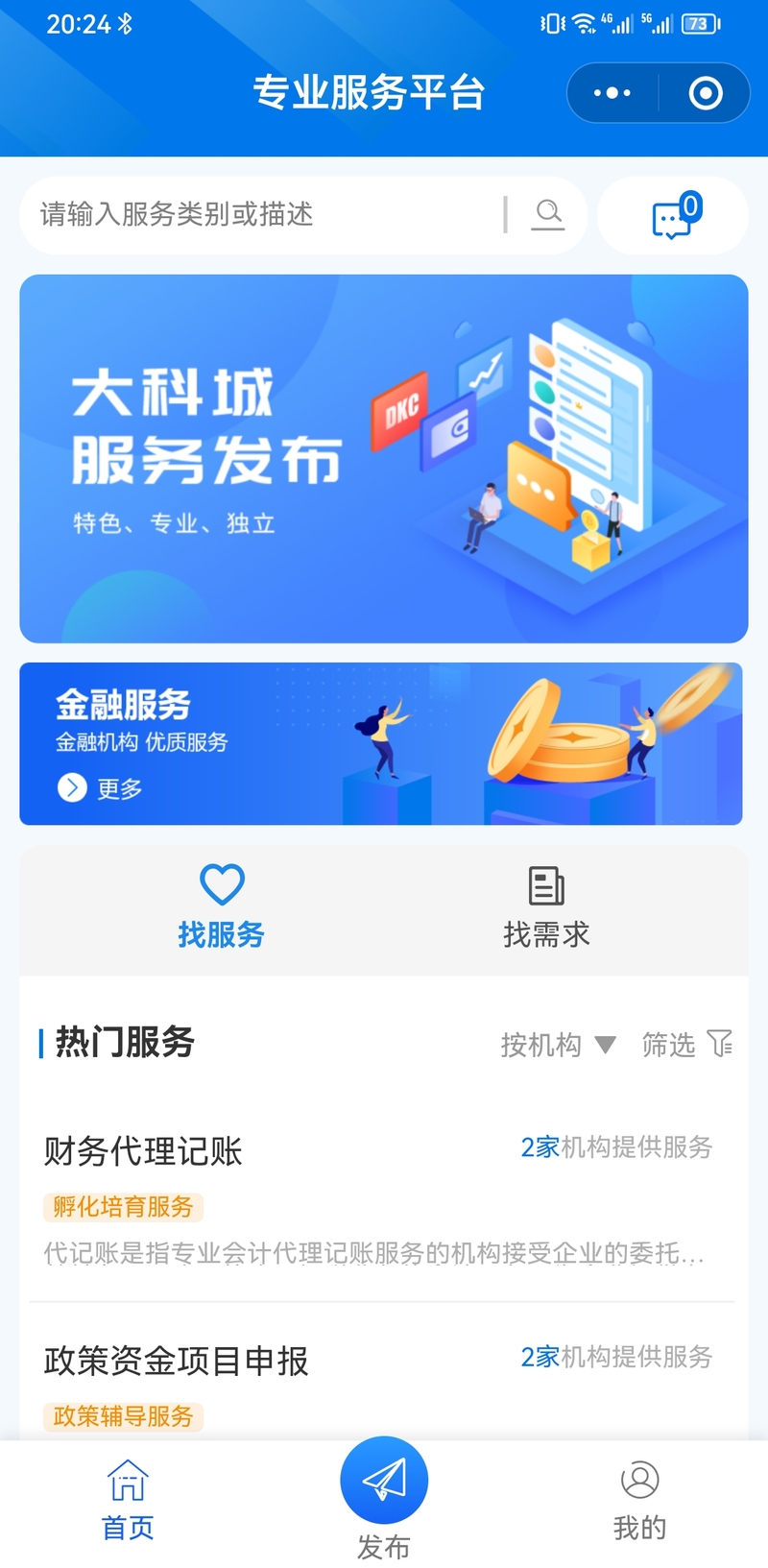Open the 金融服务 更多 banner

(x=381, y=744)
